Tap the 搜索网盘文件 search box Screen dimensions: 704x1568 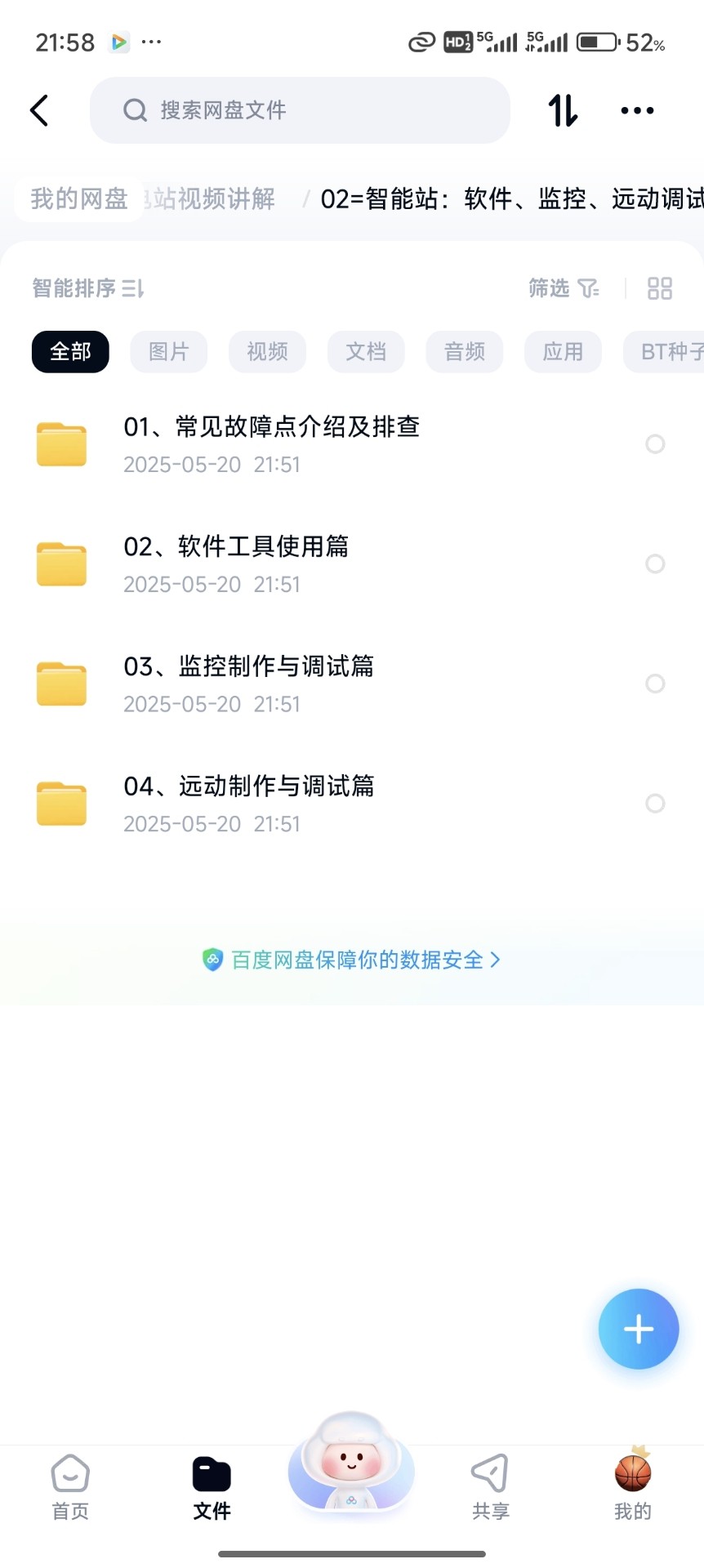[x=300, y=110]
